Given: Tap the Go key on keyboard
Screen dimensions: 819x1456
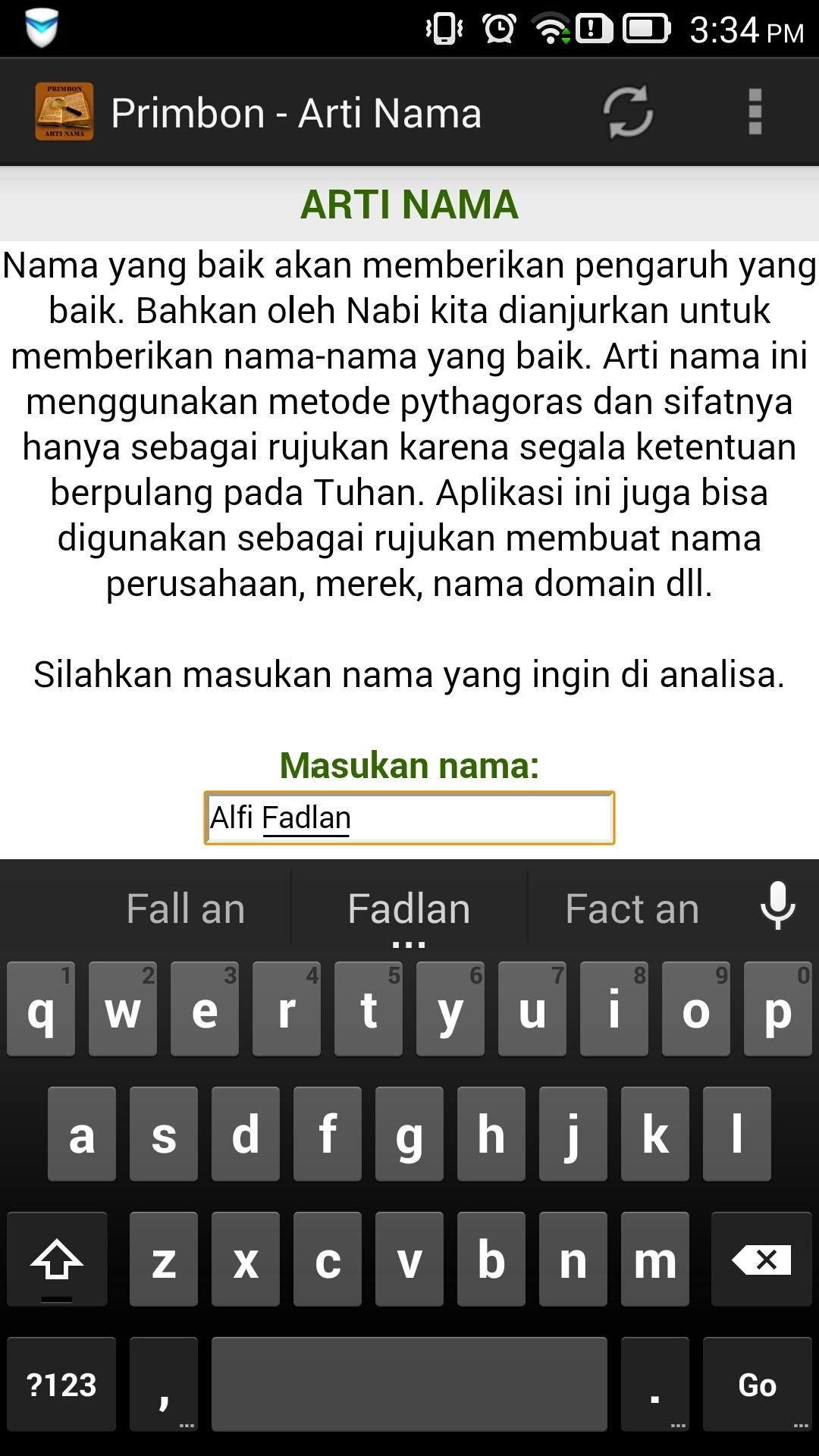Looking at the screenshot, I should pyautogui.click(x=758, y=1384).
